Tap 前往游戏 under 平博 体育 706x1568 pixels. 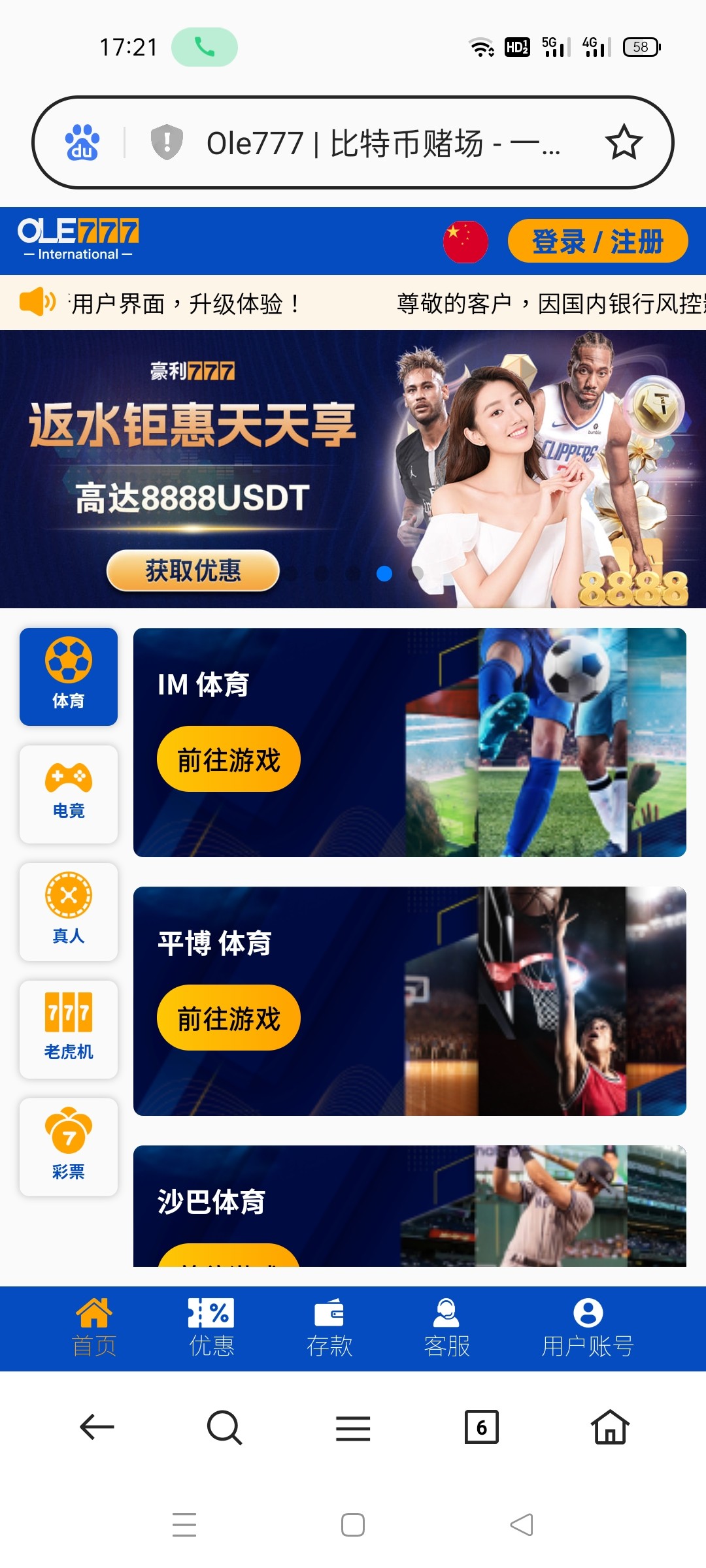click(228, 1018)
